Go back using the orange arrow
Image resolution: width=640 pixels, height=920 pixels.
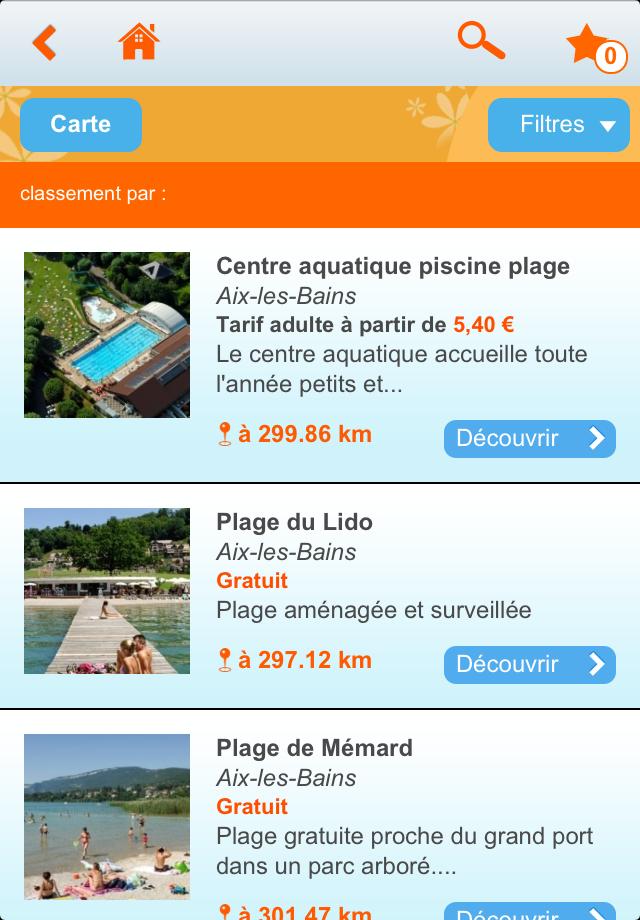pos(45,43)
